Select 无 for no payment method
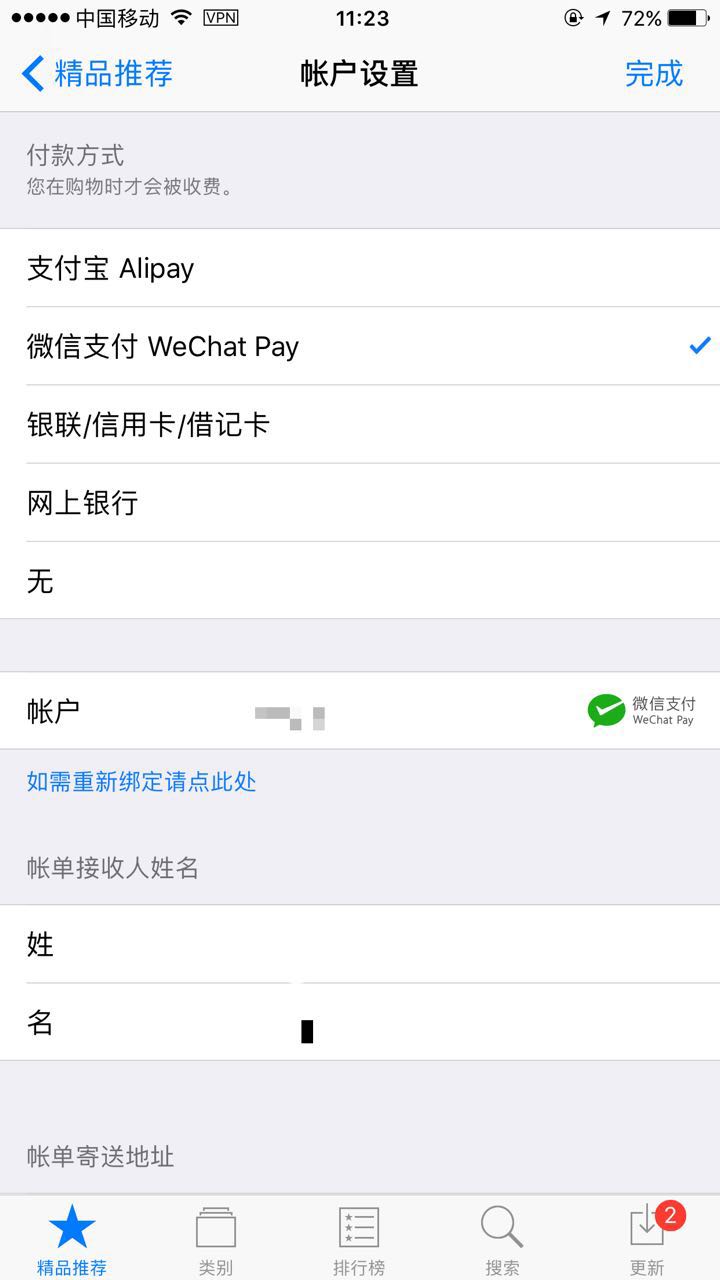The width and height of the screenshot is (720, 1280). point(360,581)
